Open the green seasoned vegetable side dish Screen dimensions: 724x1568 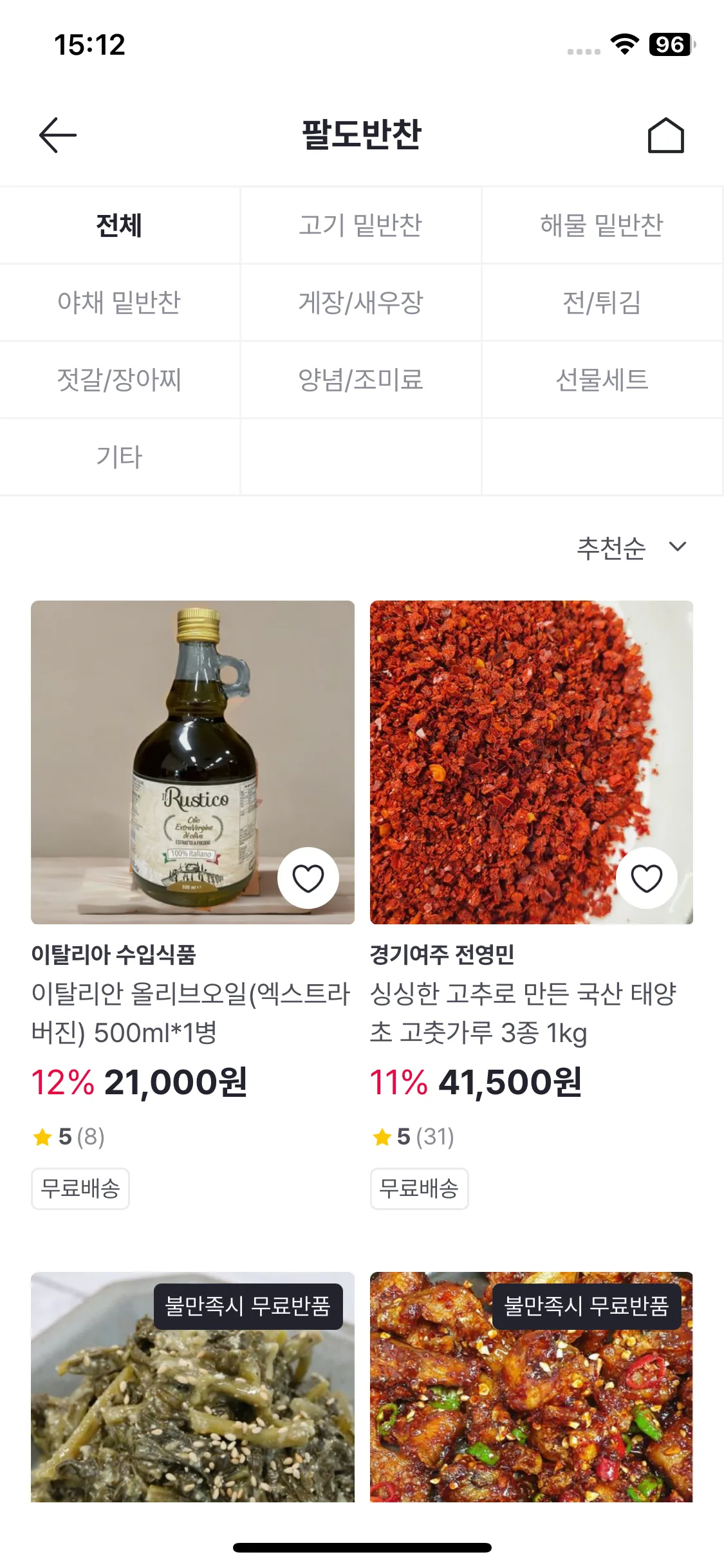(192, 1403)
